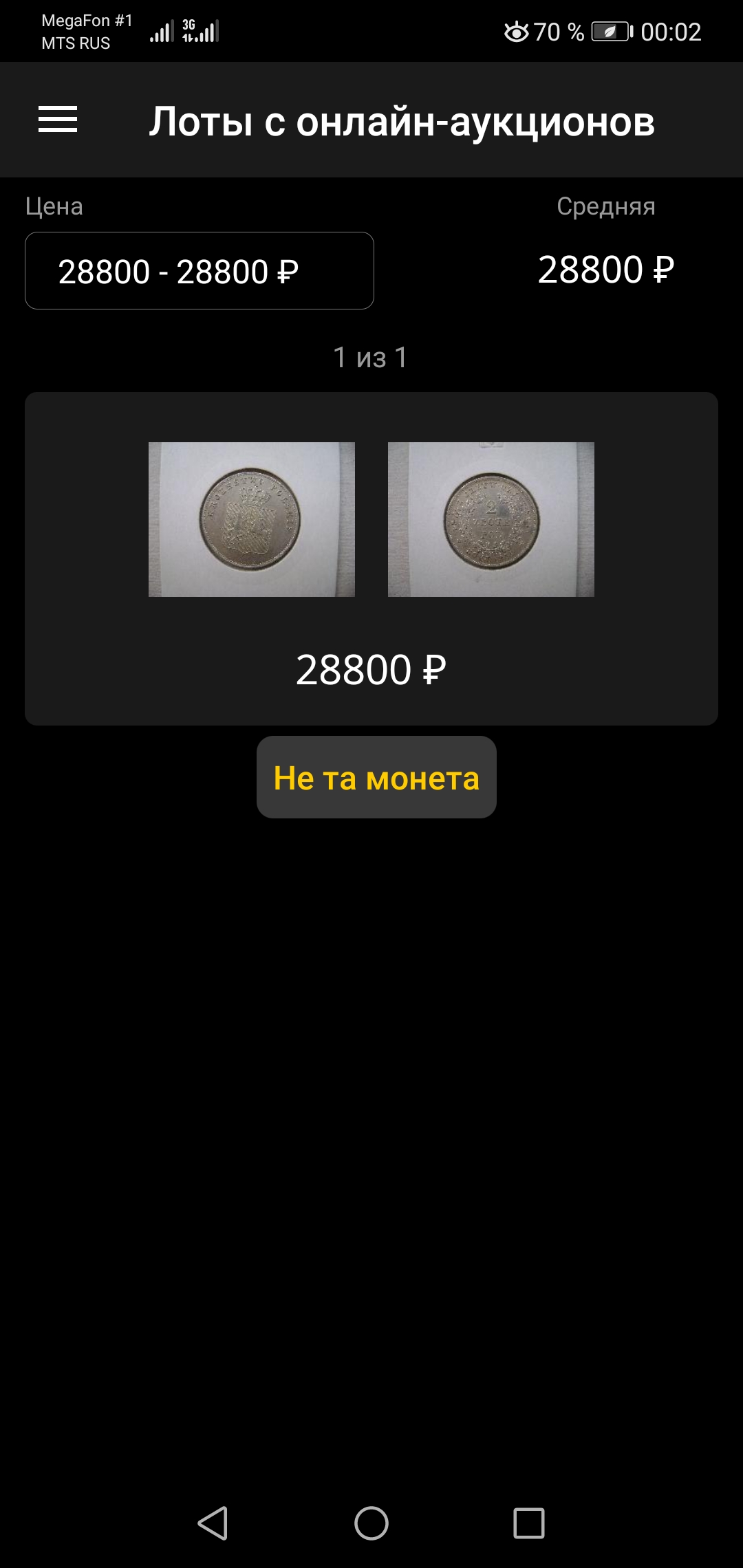Viewport: 743px width, 1568px height.
Task: Go back with the system back button
Action: 213,1523
